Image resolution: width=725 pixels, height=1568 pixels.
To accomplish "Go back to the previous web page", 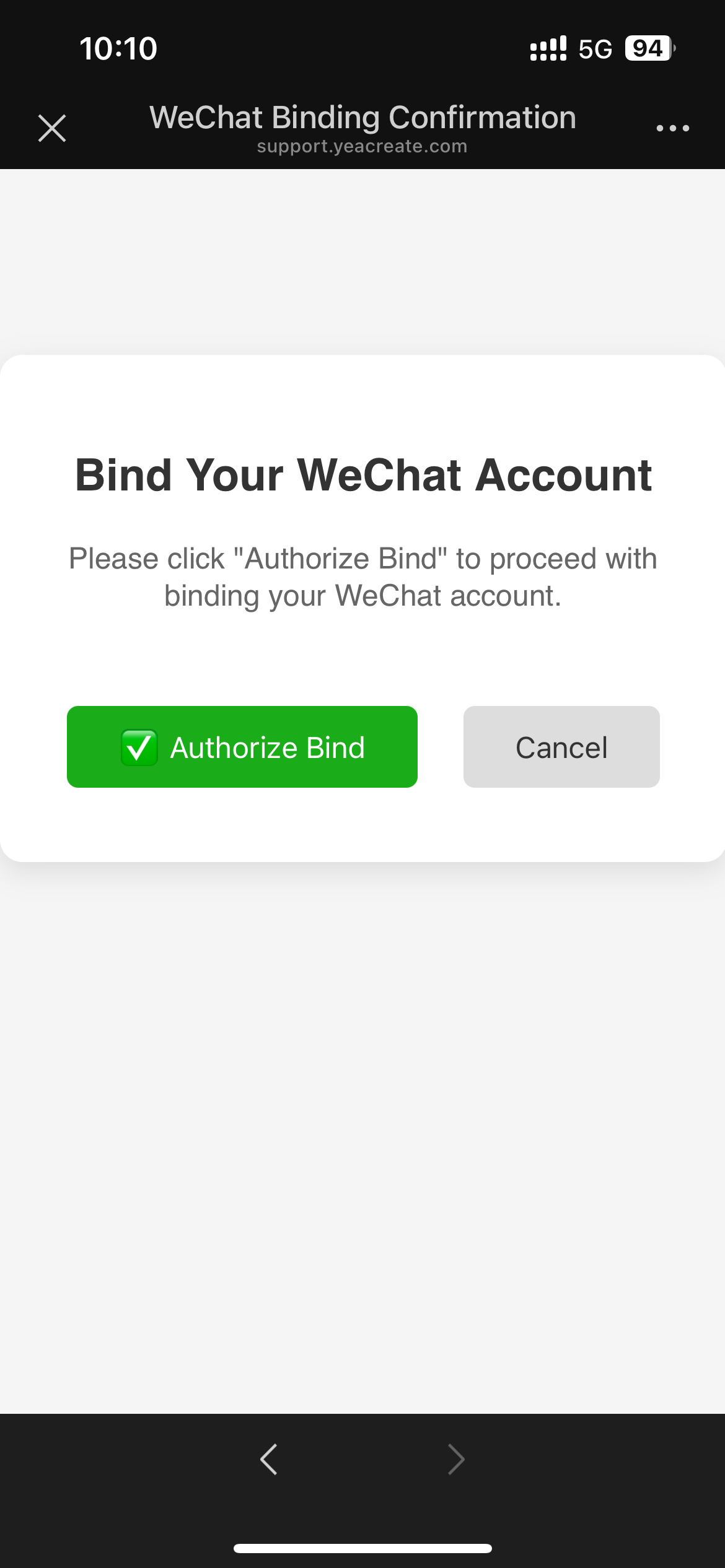I will pyautogui.click(x=269, y=1460).
